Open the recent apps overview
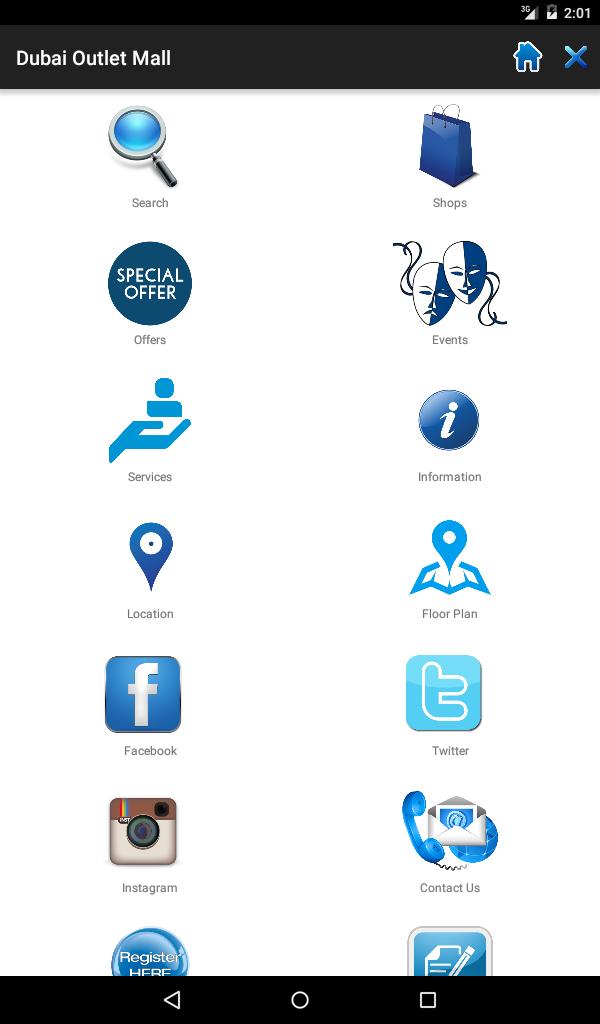 coord(428,999)
